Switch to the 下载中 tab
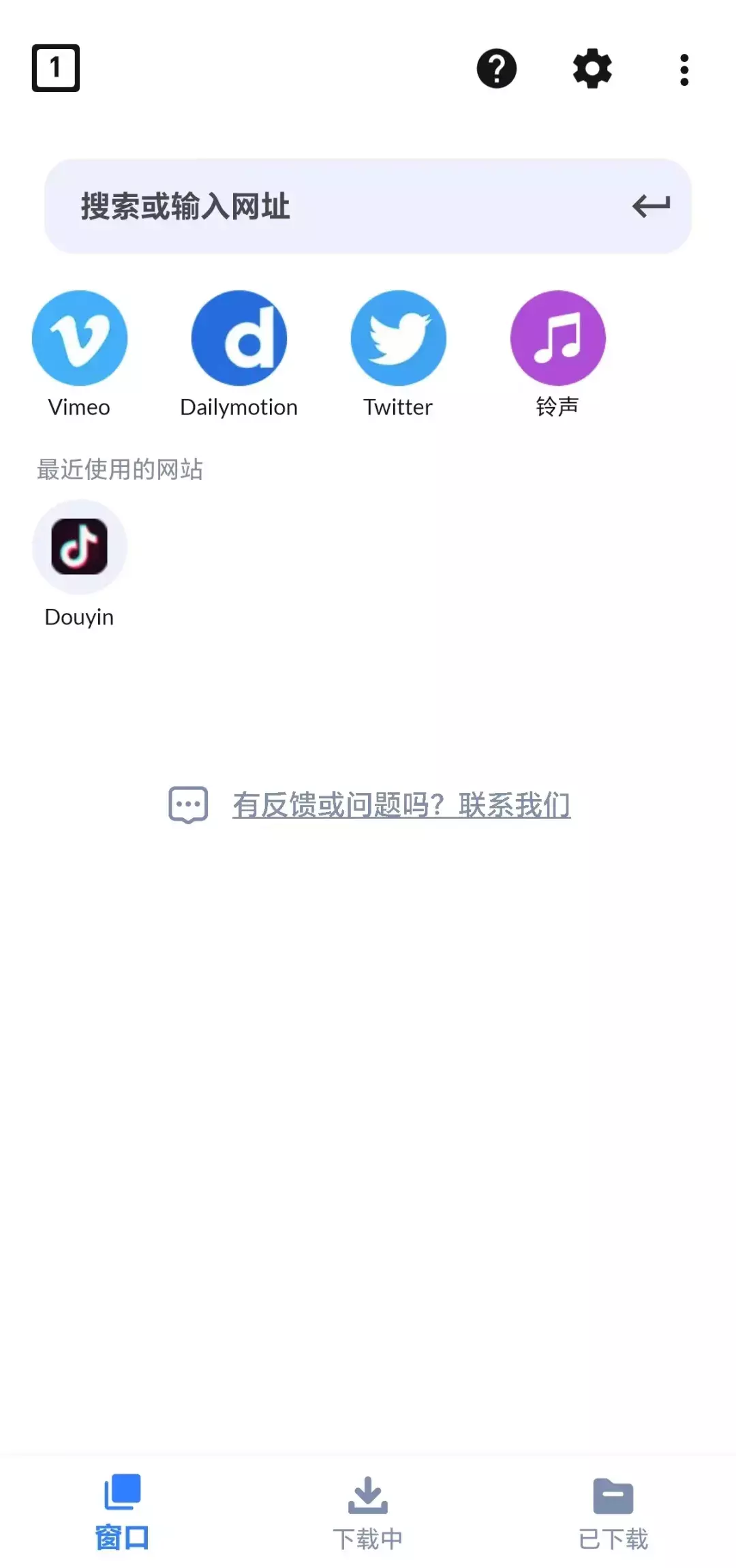Viewport: 736px width, 1568px height. (368, 1511)
